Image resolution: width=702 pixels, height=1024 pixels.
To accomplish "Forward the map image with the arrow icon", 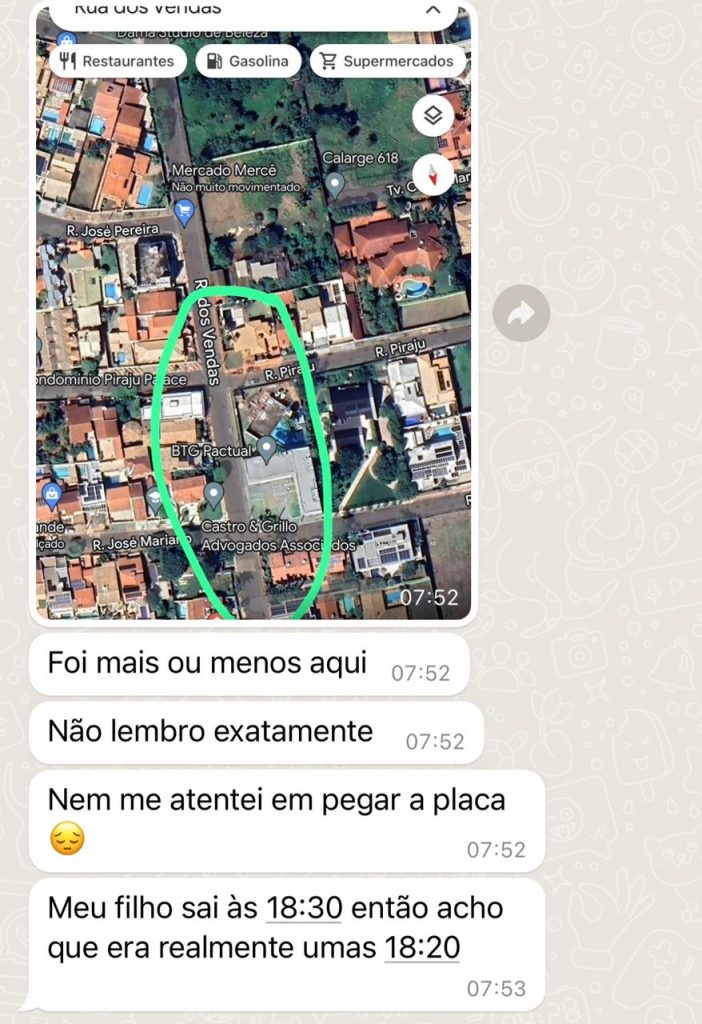I will pos(521,314).
